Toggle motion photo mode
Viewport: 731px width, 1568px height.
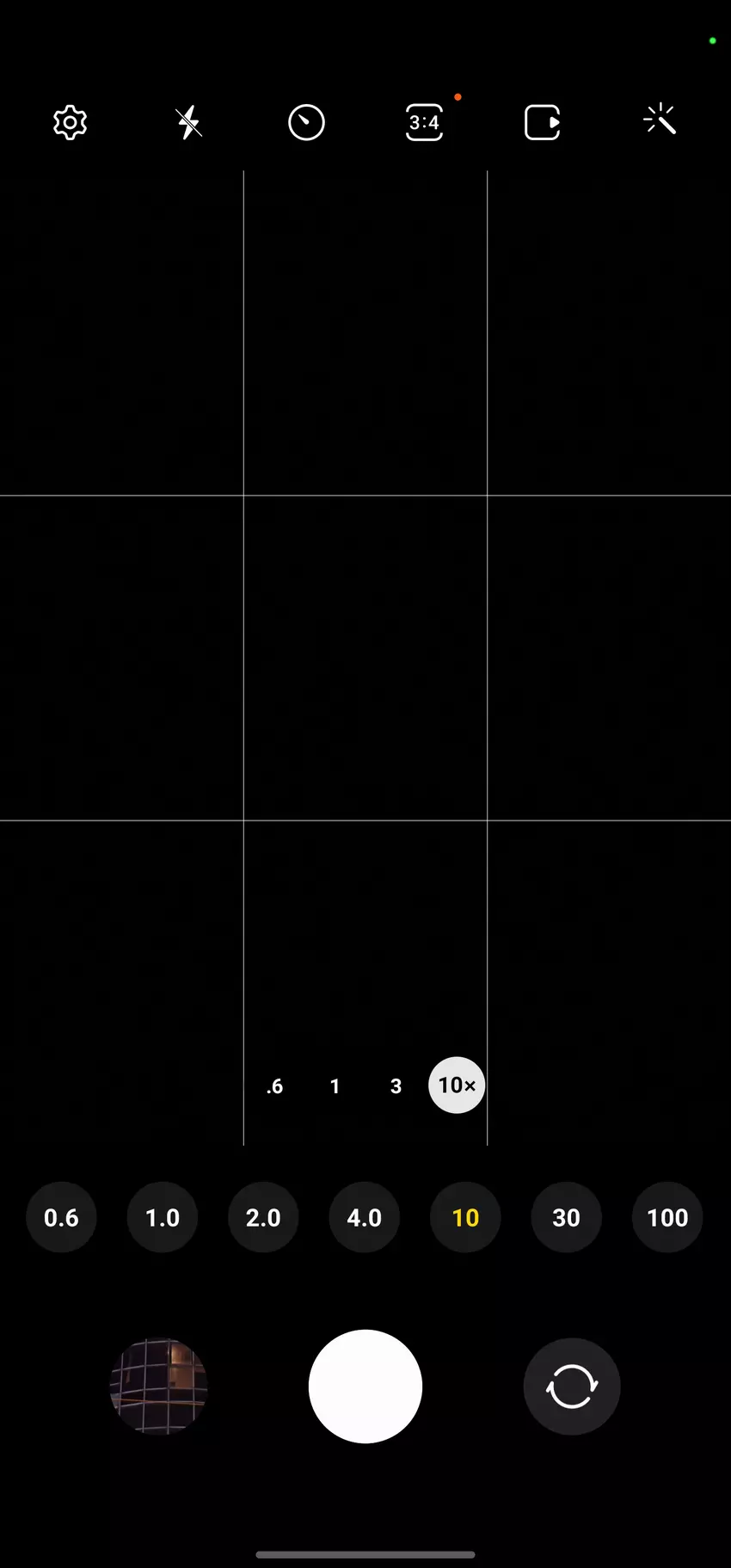542,123
